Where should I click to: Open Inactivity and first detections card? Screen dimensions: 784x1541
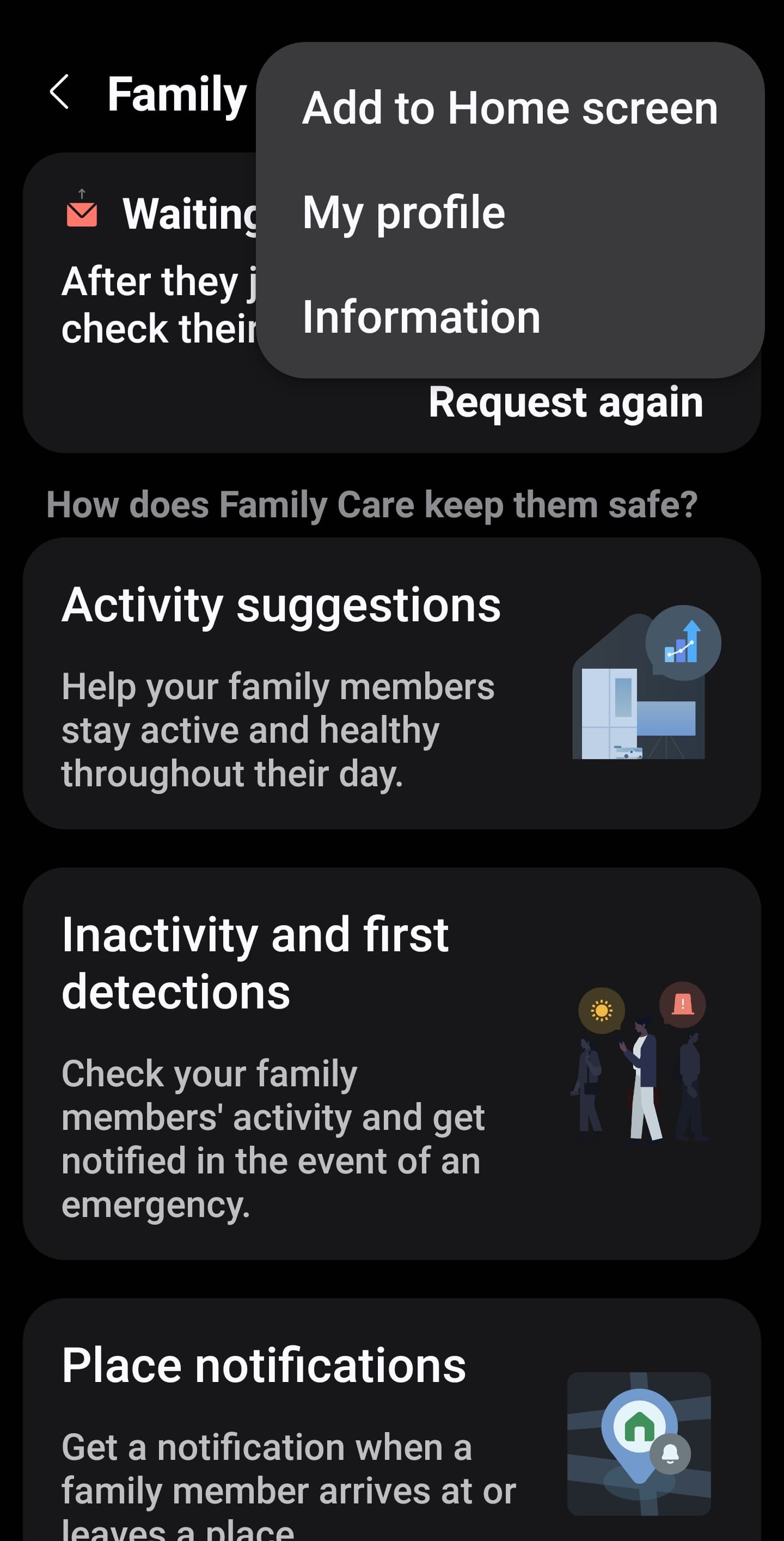pyautogui.click(x=391, y=1063)
